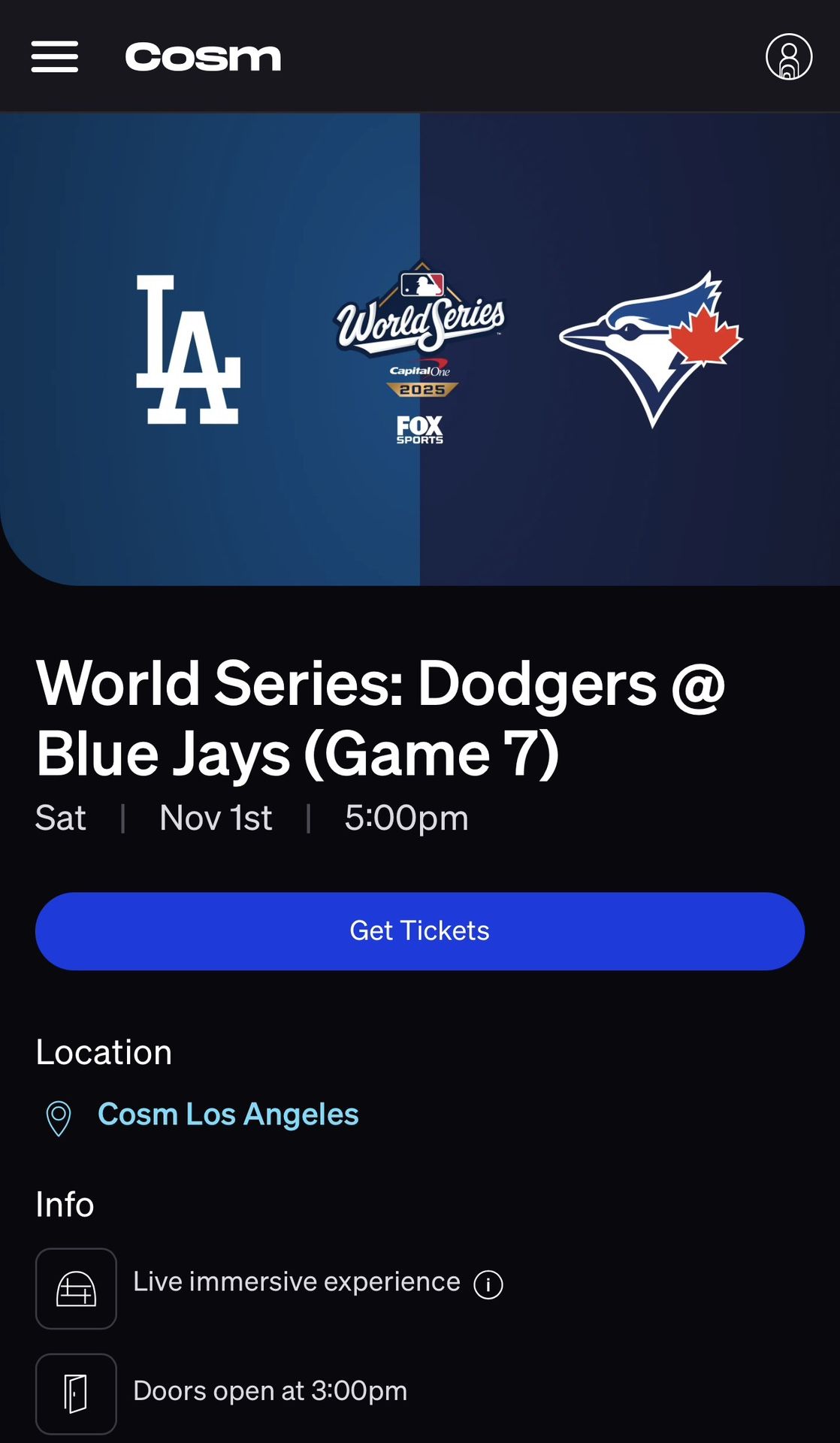Image resolution: width=840 pixels, height=1443 pixels.
Task: Click the Toronto Blue Jays logo
Action: 649,346
